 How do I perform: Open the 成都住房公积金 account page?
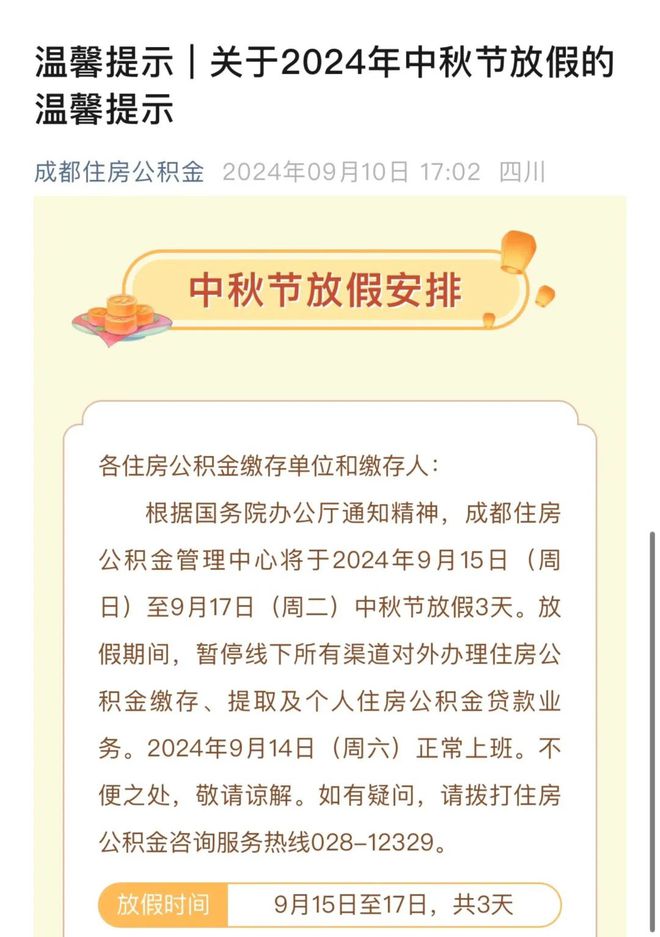point(119,172)
